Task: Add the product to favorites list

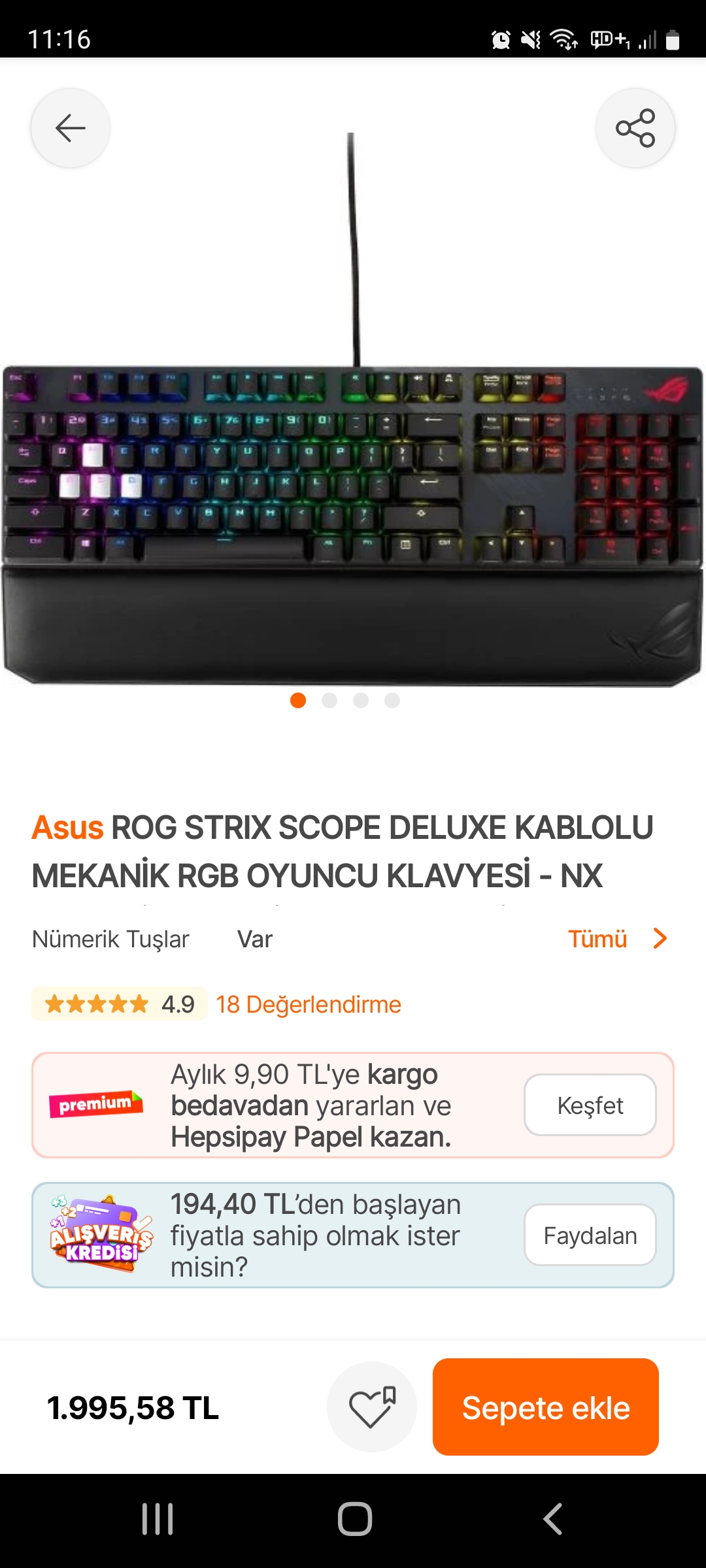Action: pyautogui.click(x=372, y=1407)
